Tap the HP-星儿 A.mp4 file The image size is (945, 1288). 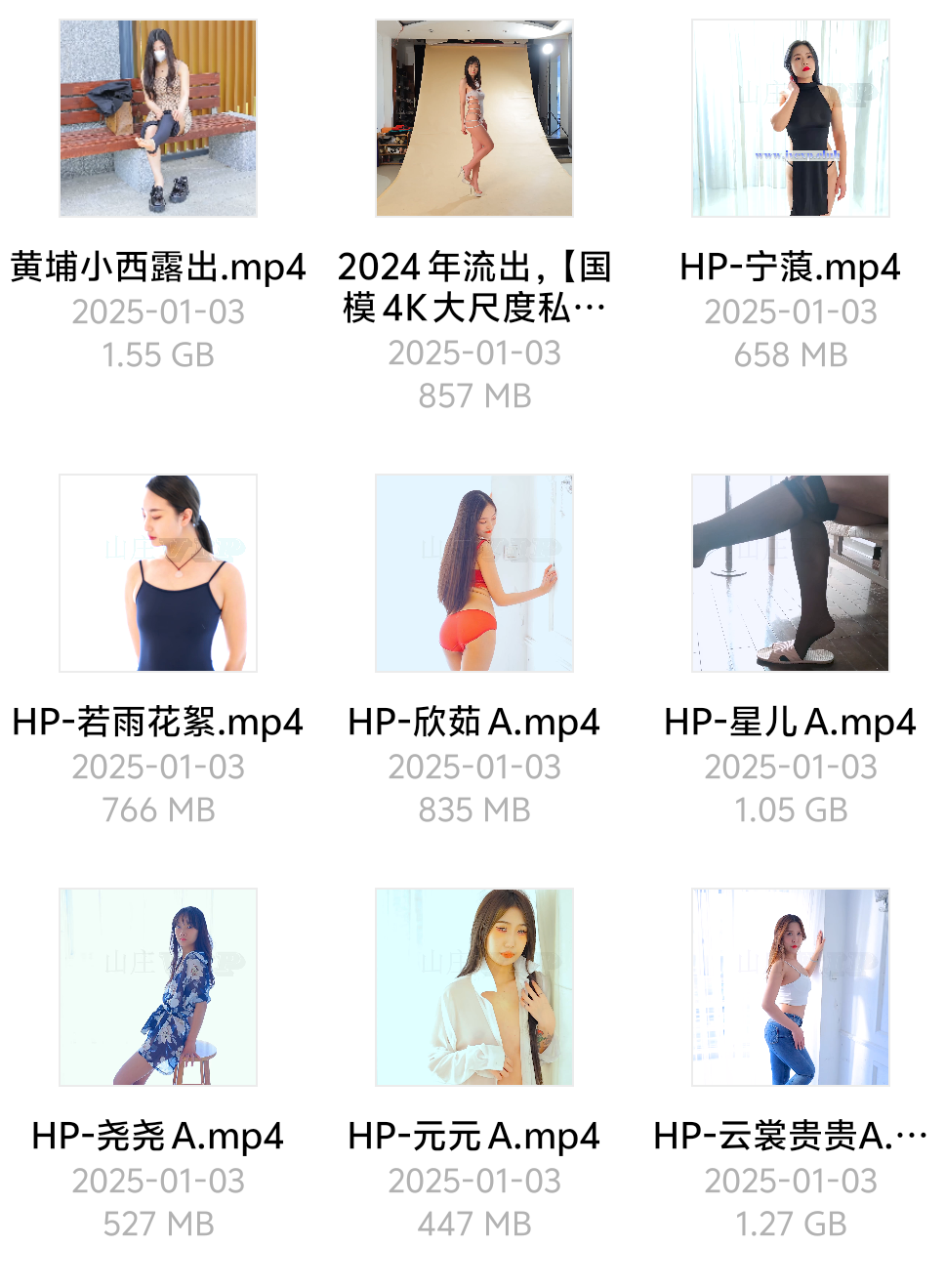[x=791, y=573]
